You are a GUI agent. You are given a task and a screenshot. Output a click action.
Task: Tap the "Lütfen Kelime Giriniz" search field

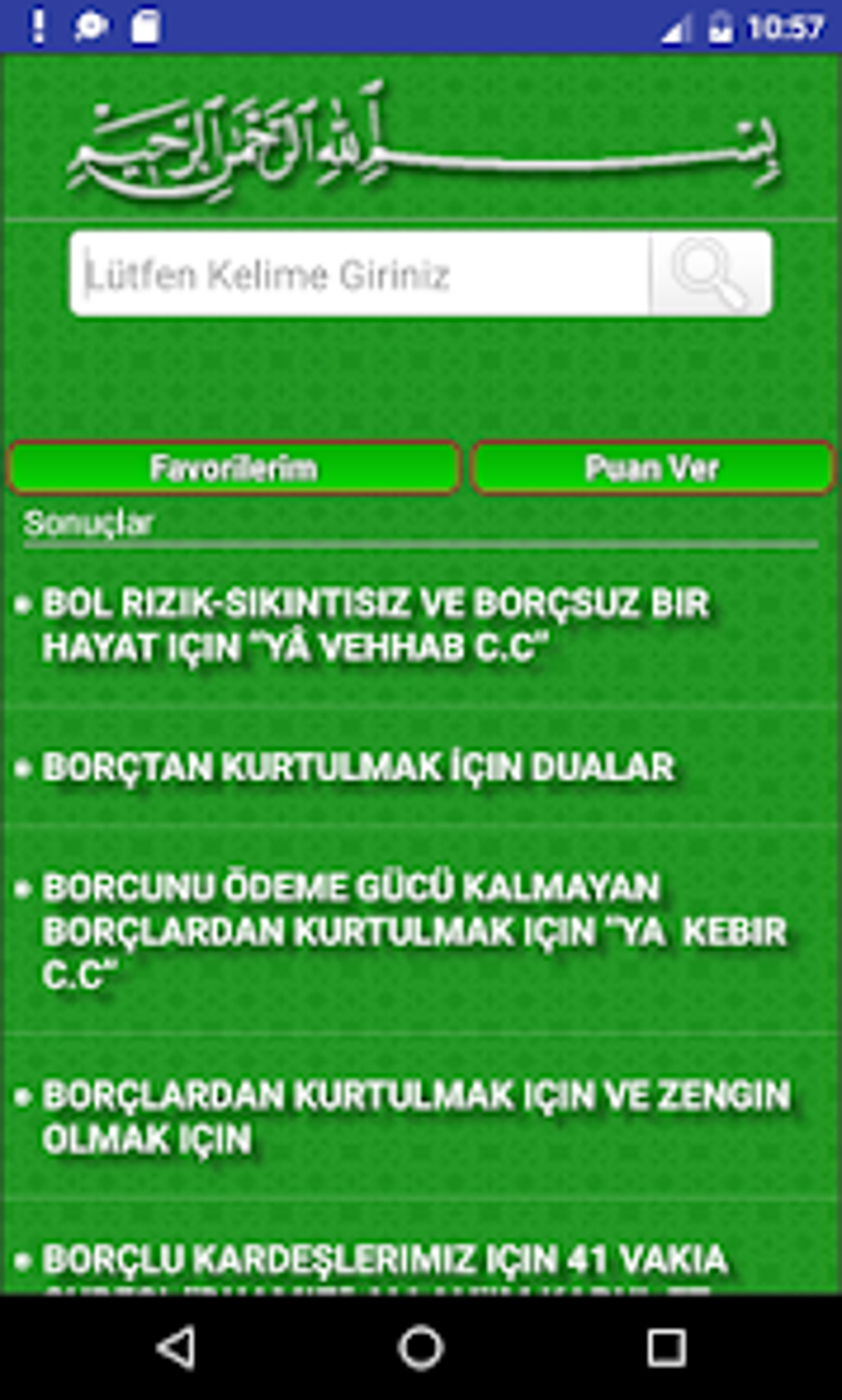click(x=361, y=274)
